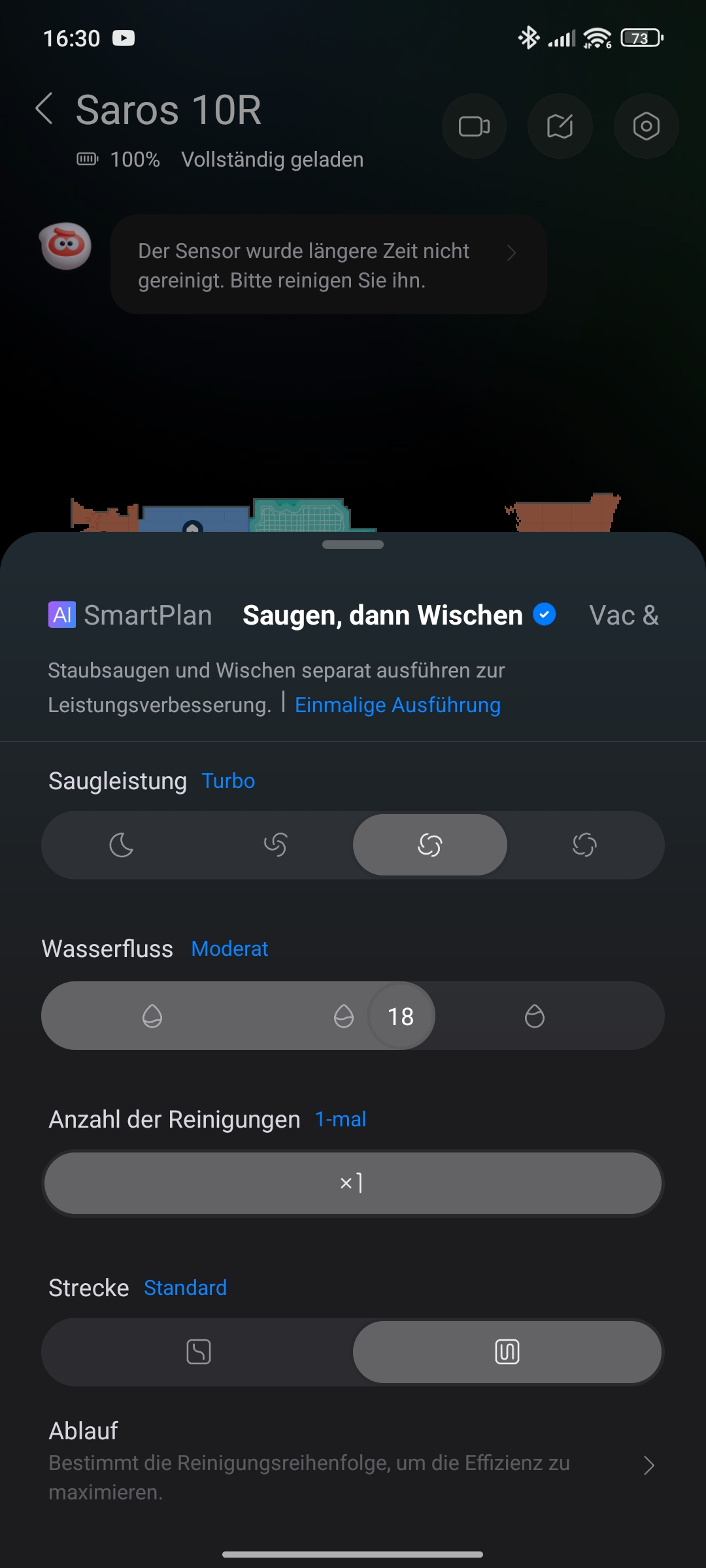
Task: Set suction power to quiet moon mode
Action: pyautogui.click(x=121, y=845)
